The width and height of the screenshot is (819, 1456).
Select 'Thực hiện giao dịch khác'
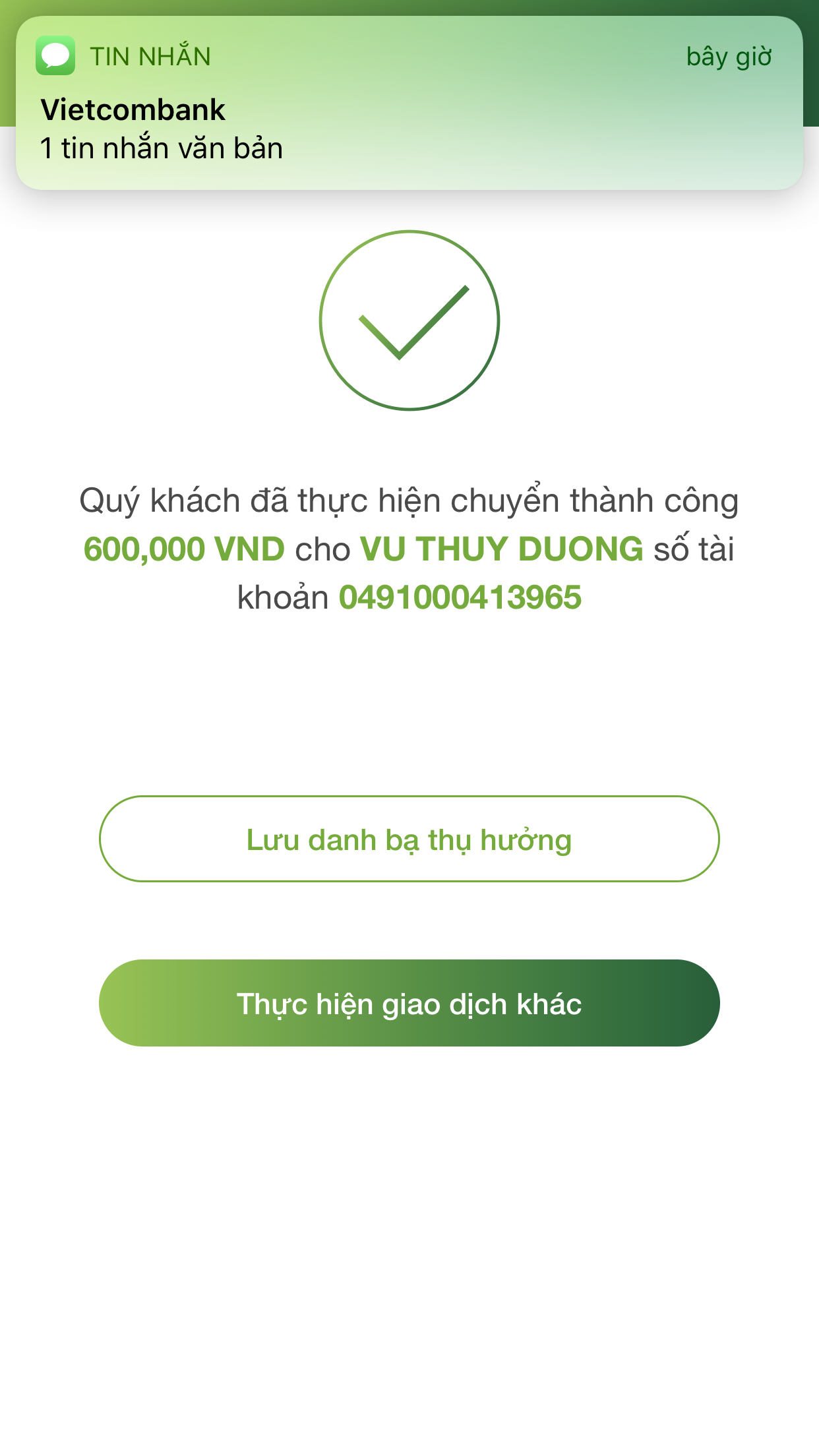409,1003
